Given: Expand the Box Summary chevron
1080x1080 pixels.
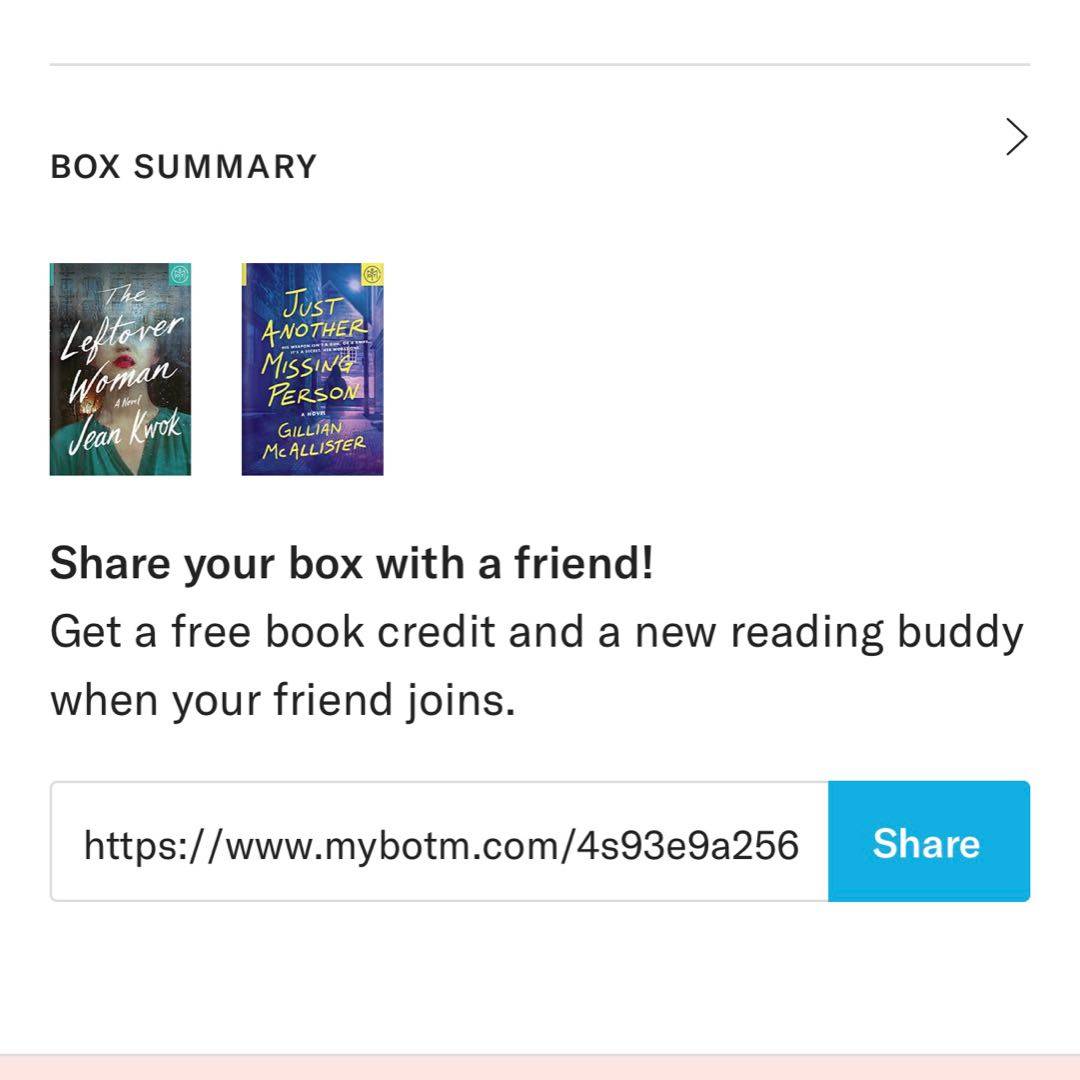Looking at the screenshot, I should (x=1016, y=138).
